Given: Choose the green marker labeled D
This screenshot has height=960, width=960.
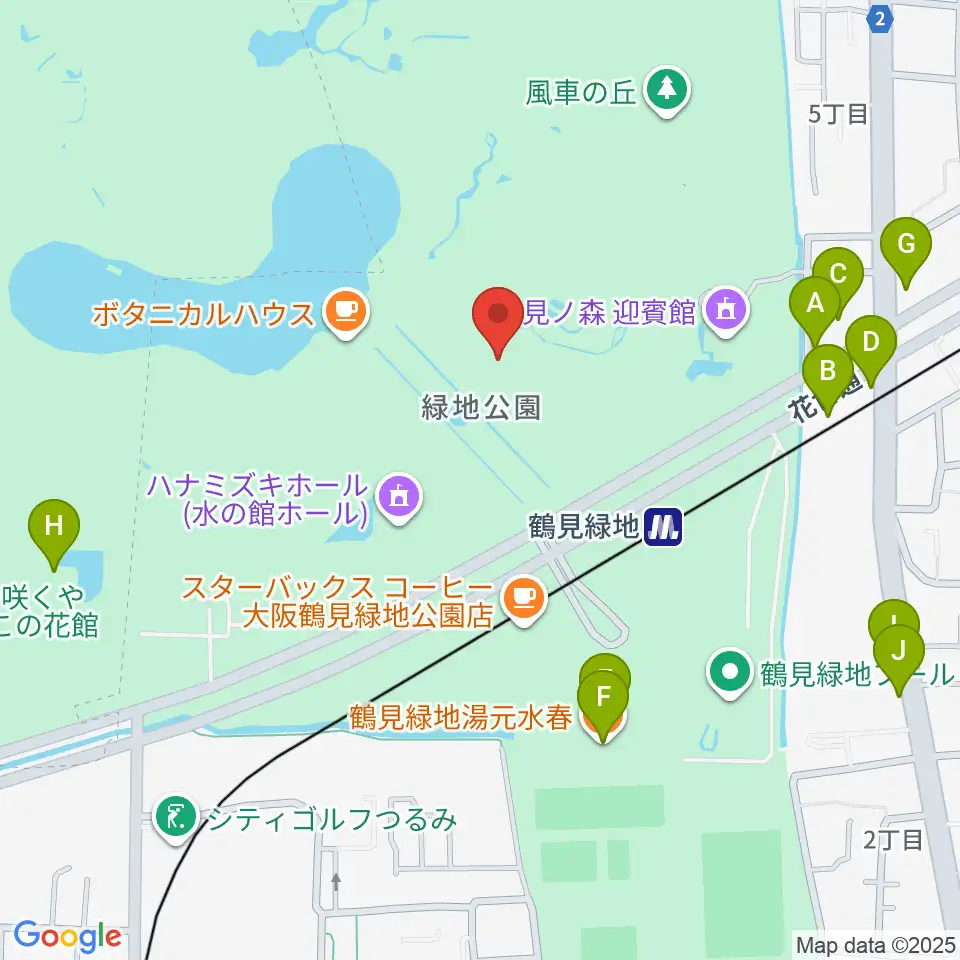Looking at the screenshot, I should (870, 343).
